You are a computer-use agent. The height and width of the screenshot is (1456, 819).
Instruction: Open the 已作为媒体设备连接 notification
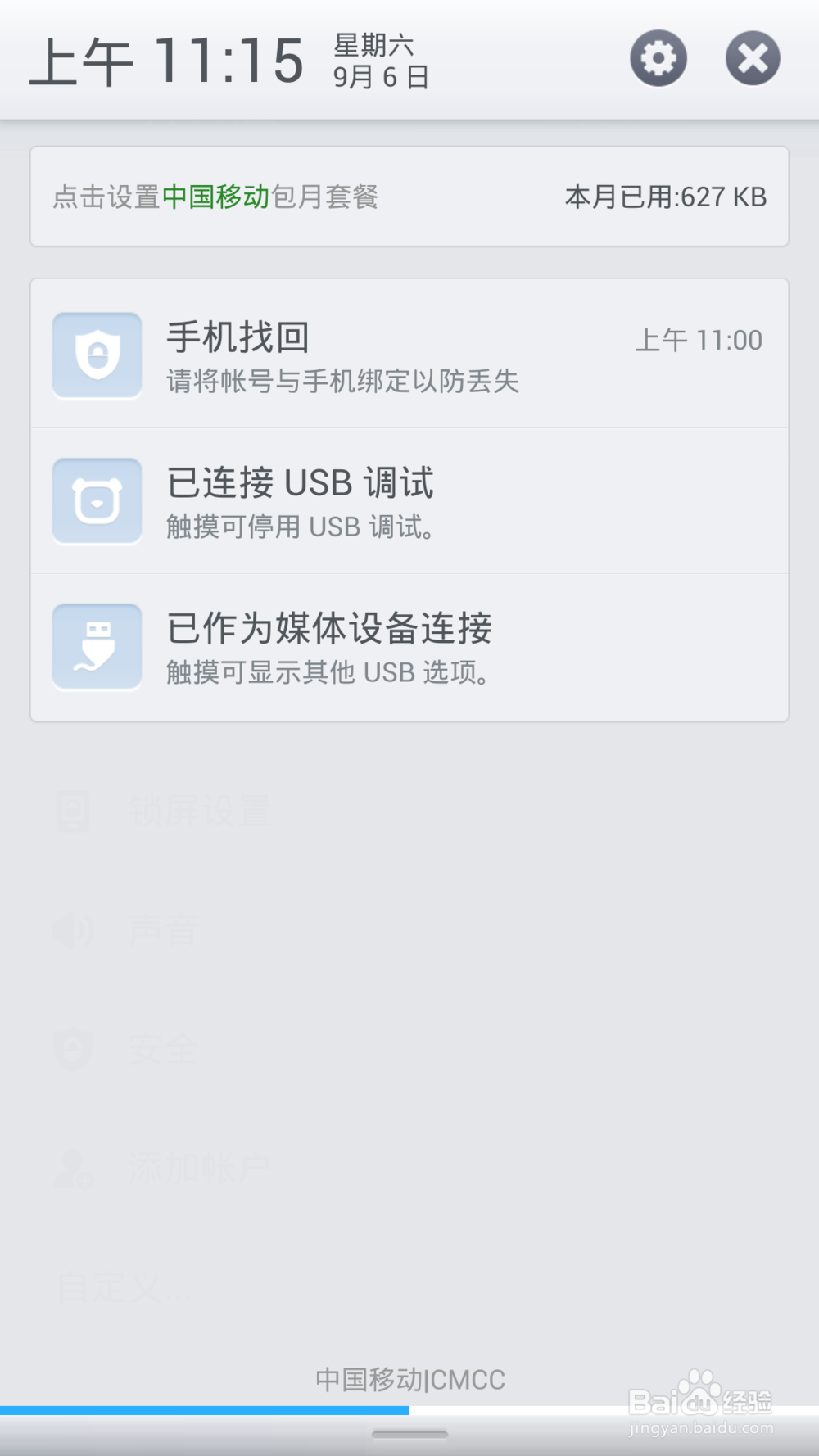point(409,647)
